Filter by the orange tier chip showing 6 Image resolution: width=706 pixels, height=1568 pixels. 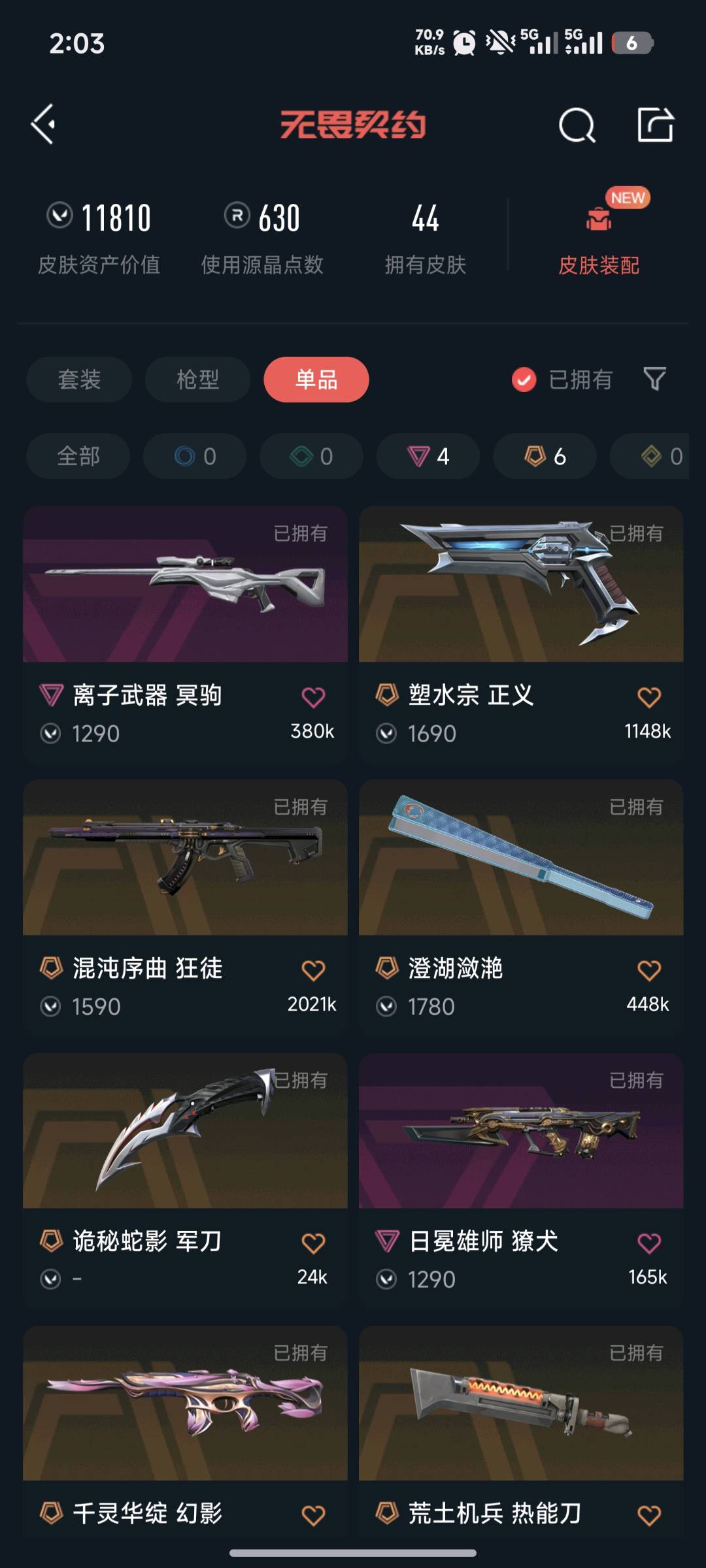(x=545, y=456)
